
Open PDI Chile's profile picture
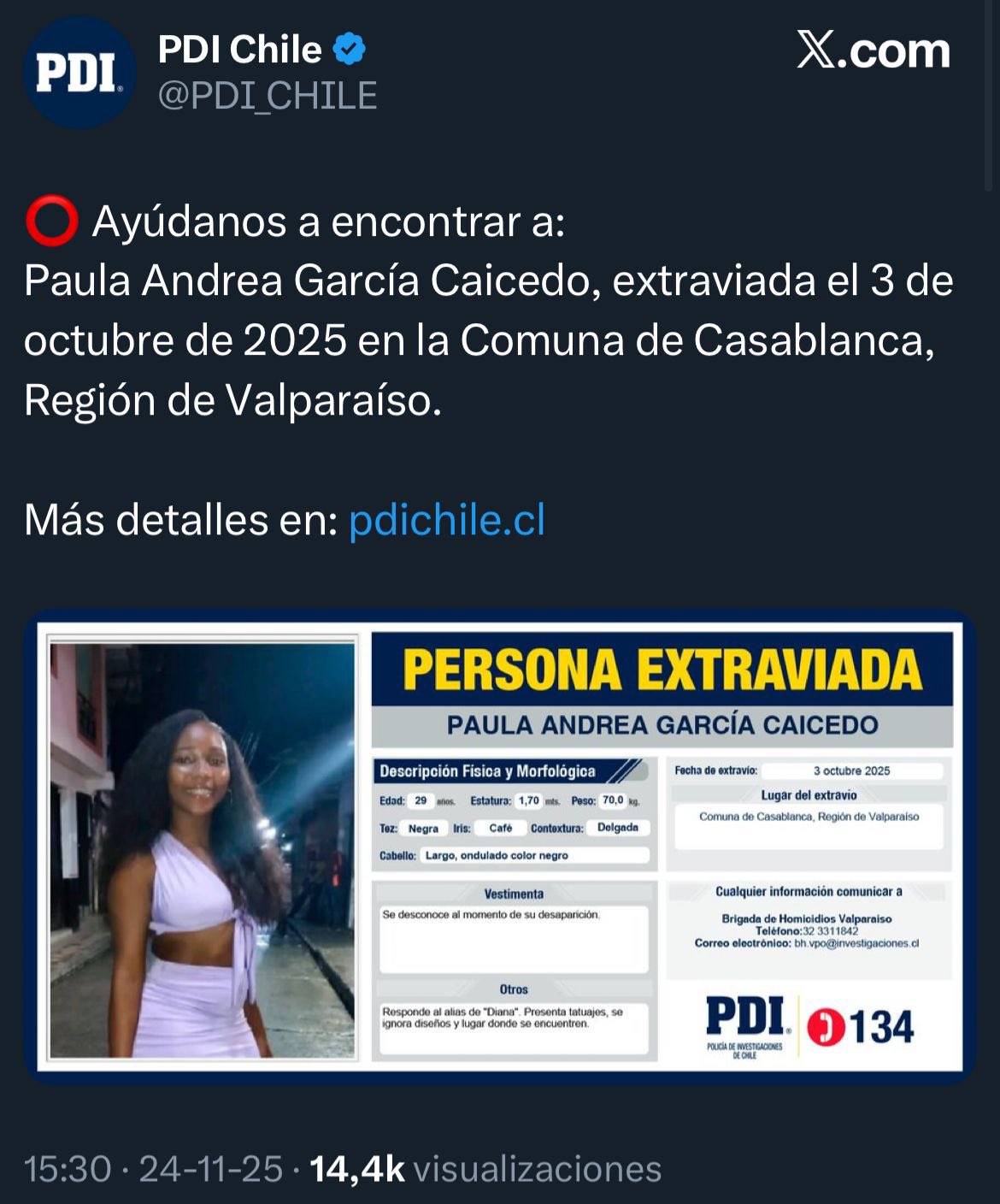[x=79, y=74]
